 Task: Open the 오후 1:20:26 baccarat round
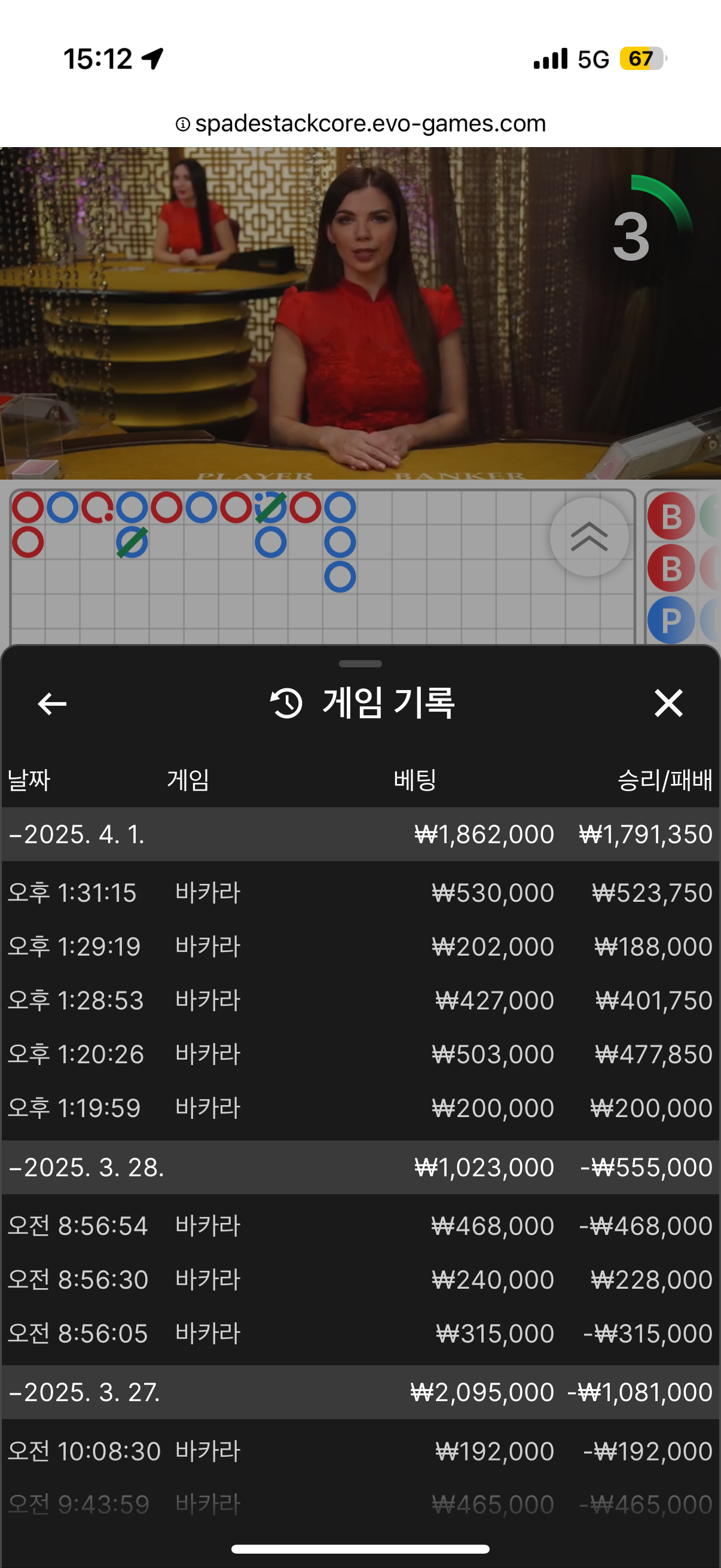click(360, 1054)
